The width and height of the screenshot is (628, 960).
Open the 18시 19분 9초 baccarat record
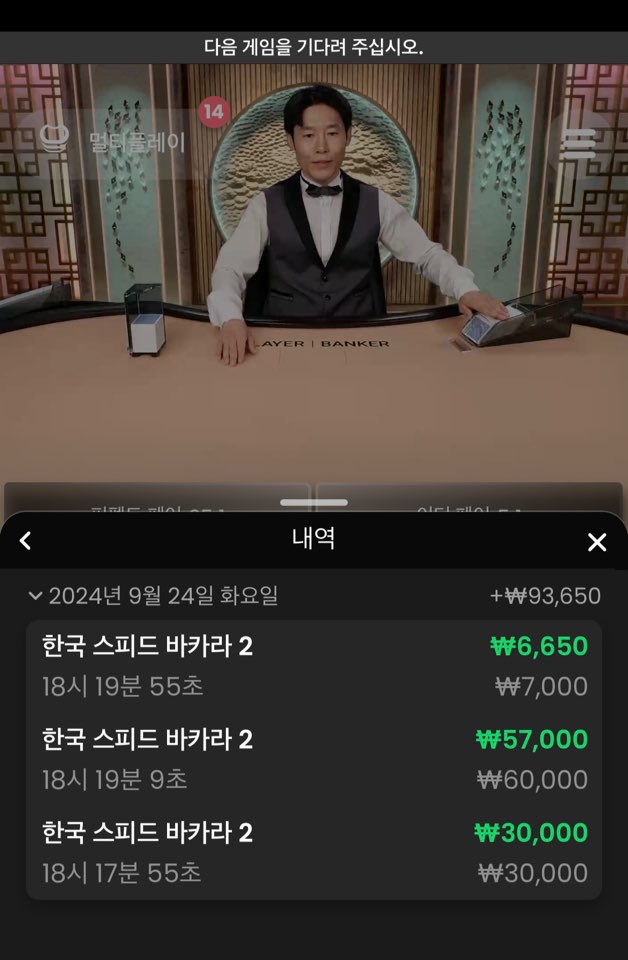(x=314, y=759)
